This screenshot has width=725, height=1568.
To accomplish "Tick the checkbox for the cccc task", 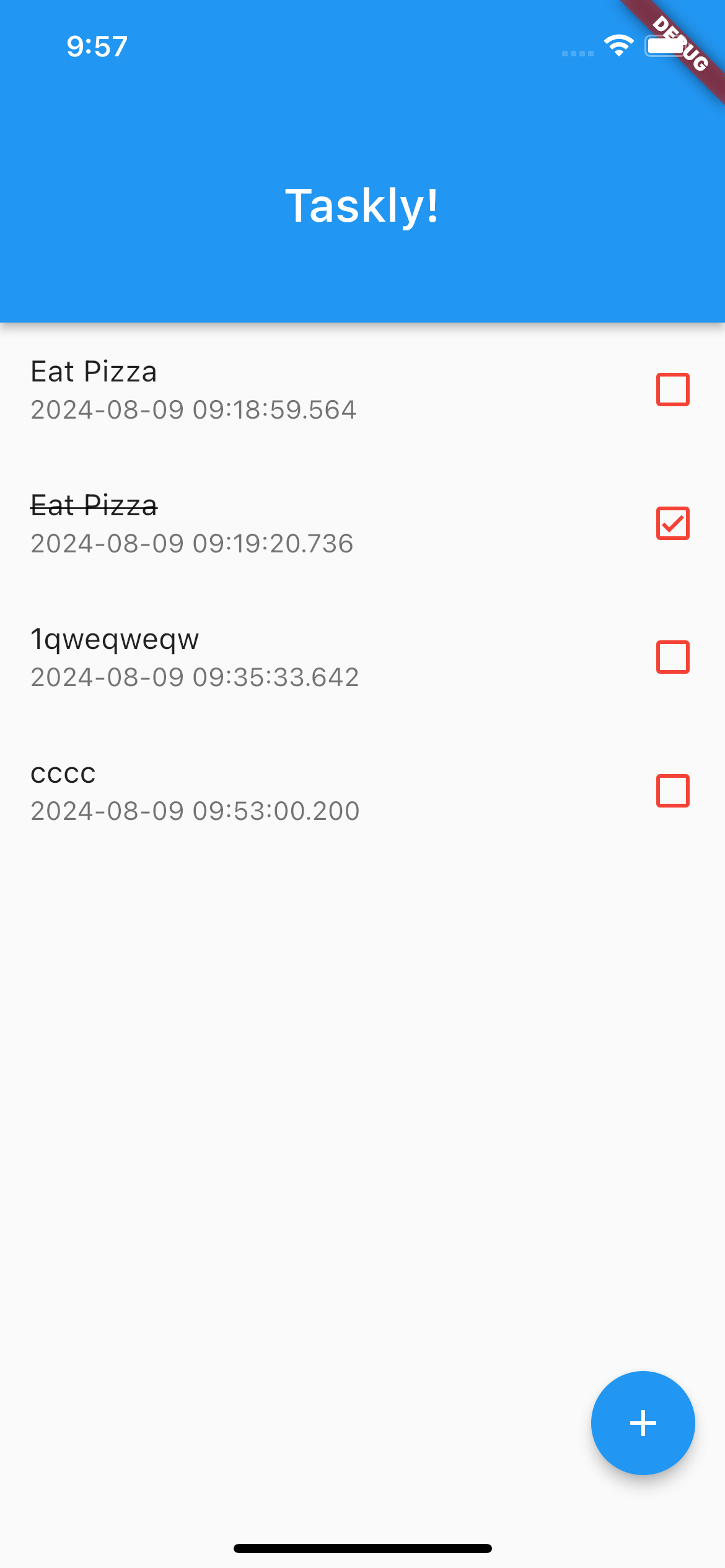I will (672, 791).
